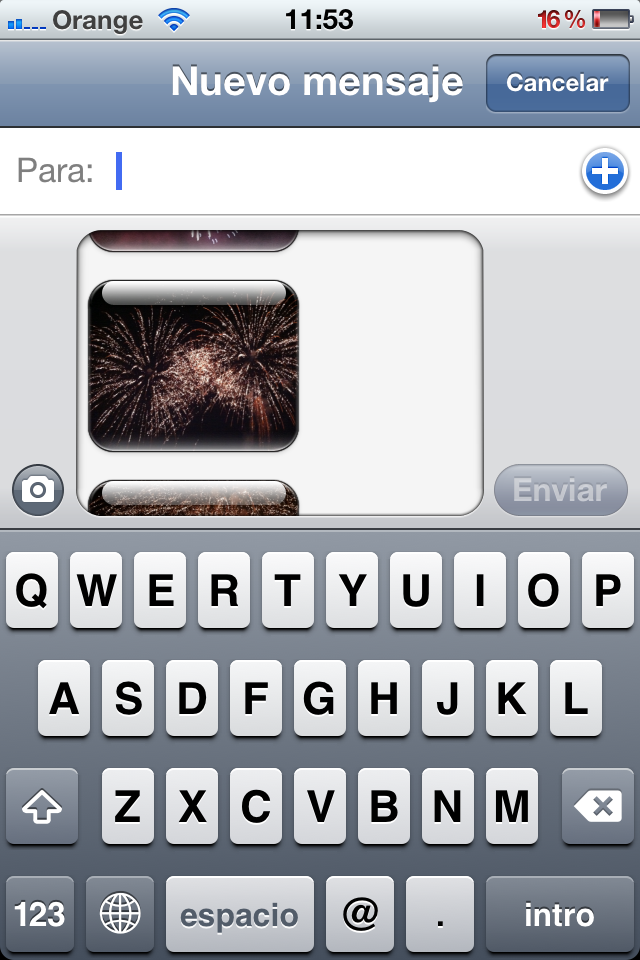The height and width of the screenshot is (960, 640).
Task: Tap the backspace key
Action: pos(598,806)
